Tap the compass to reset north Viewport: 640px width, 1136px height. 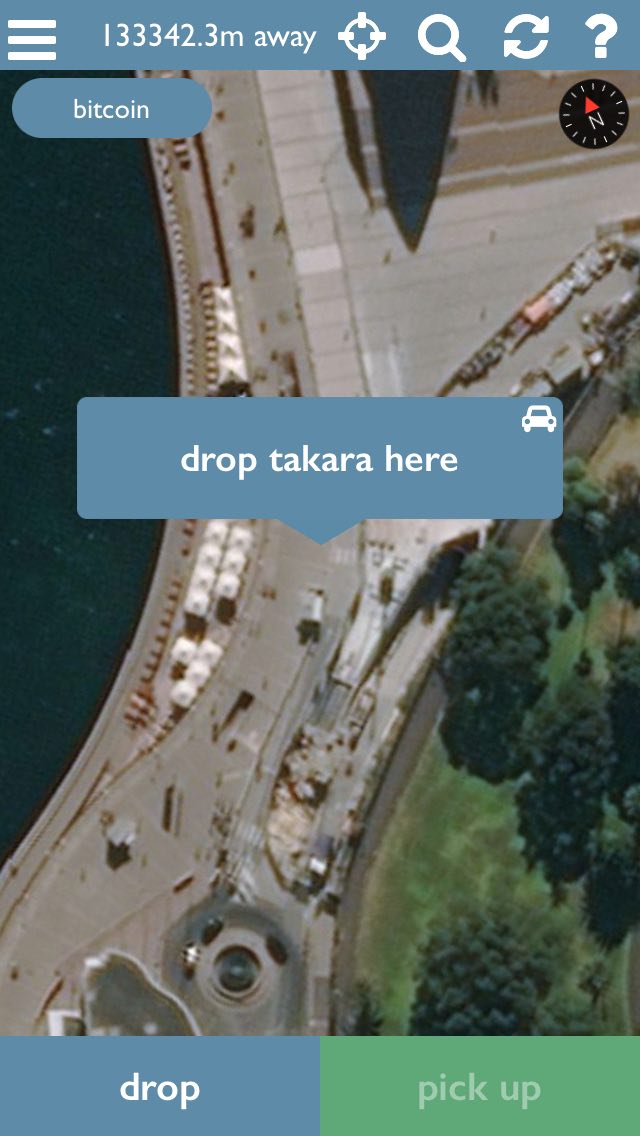tap(594, 114)
